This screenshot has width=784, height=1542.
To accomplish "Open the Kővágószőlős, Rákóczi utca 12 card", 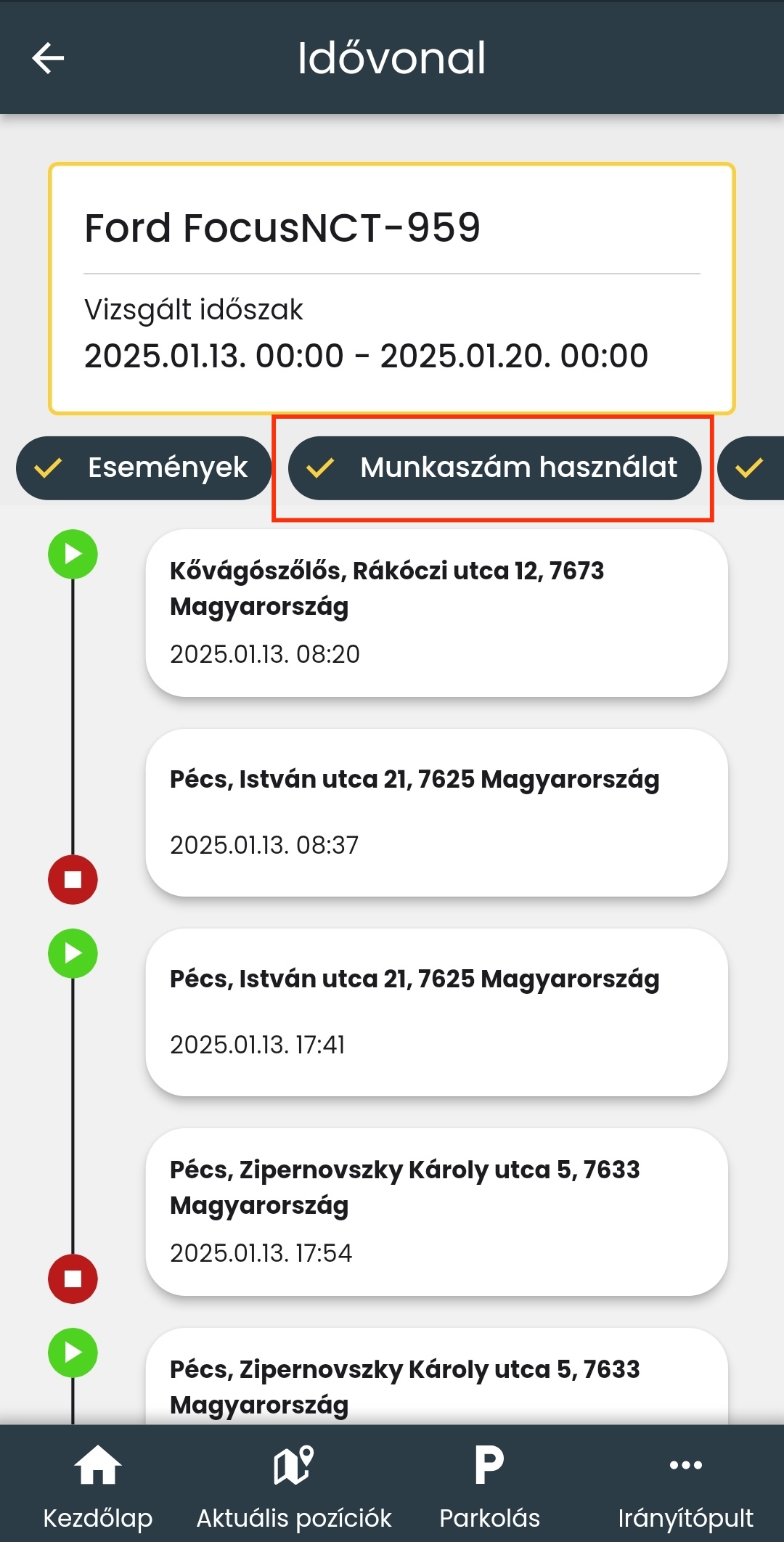I will (x=436, y=613).
